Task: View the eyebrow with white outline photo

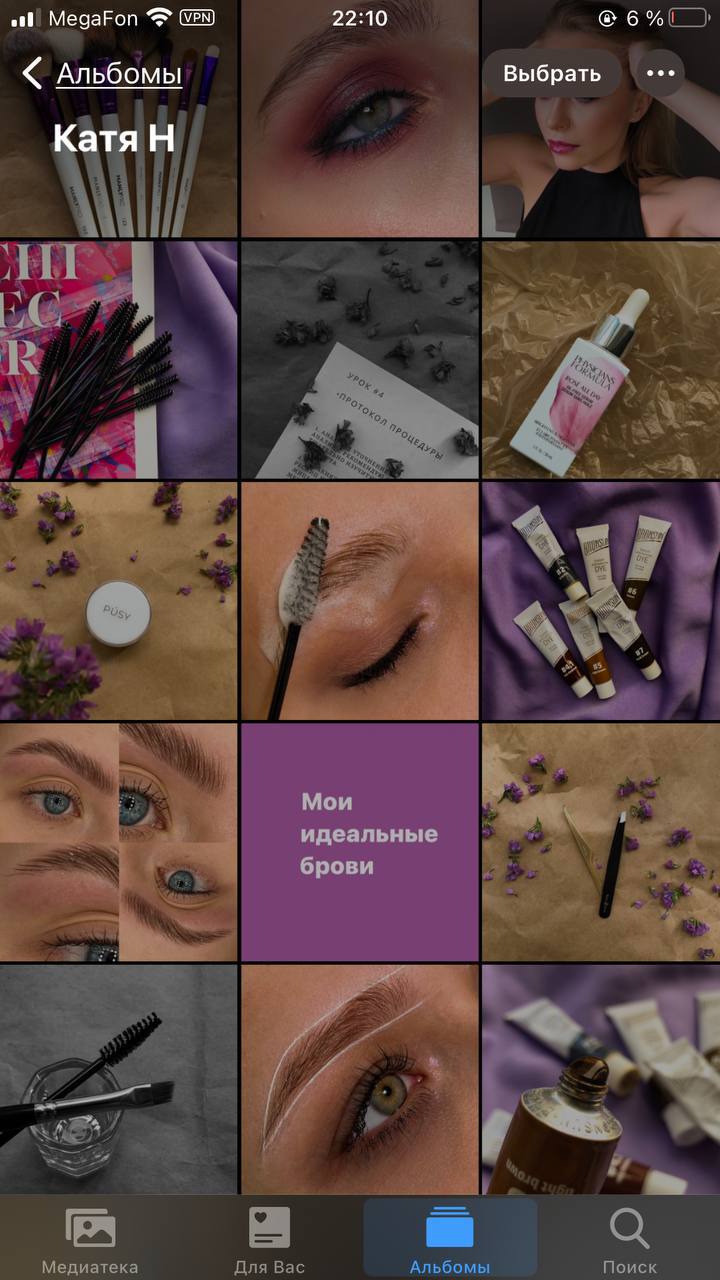Action: coord(360,1079)
